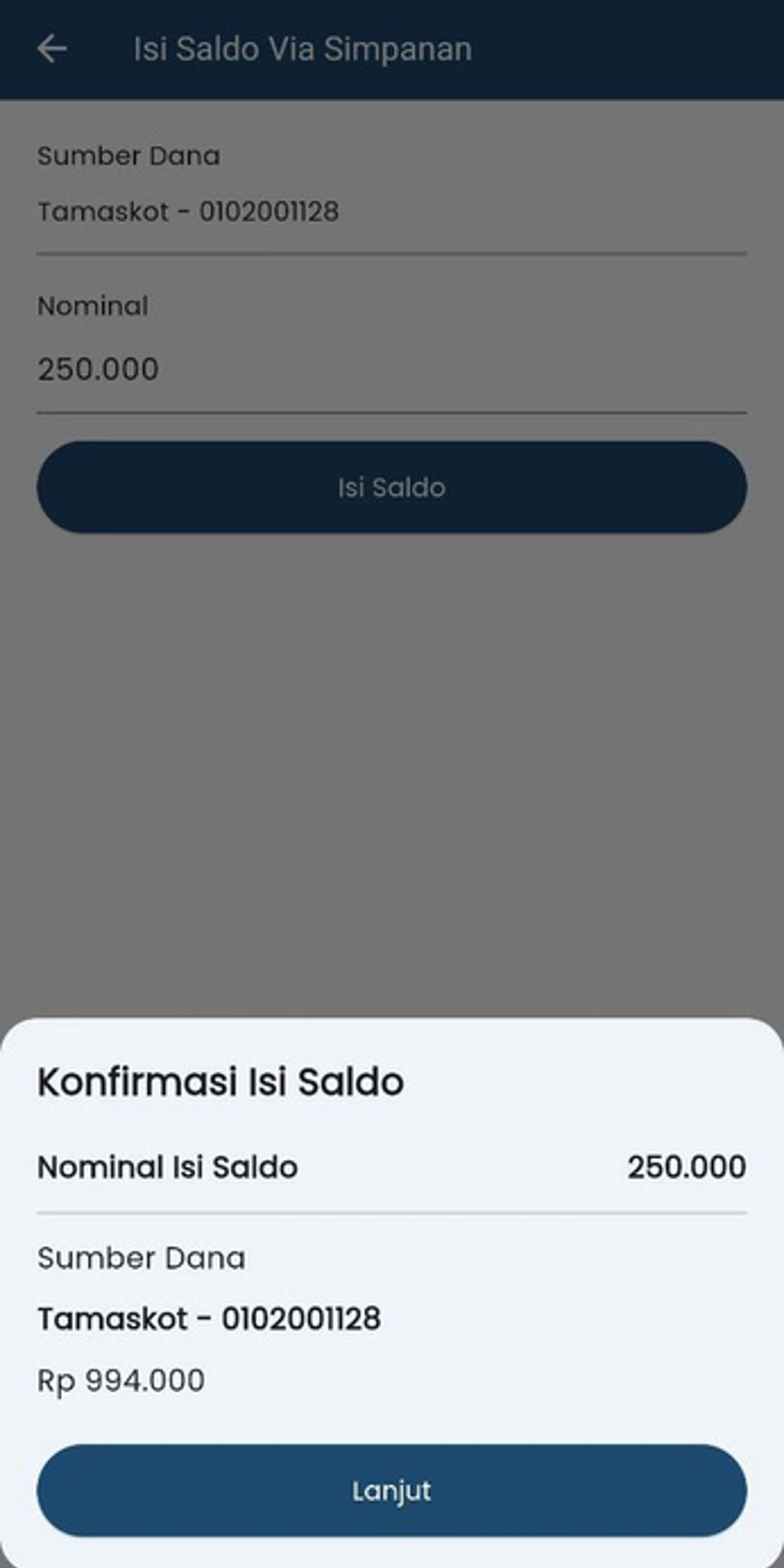784x1568 pixels.
Task: Tap Lanjut to confirm the top-up
Action: (x=392, y=1490)
